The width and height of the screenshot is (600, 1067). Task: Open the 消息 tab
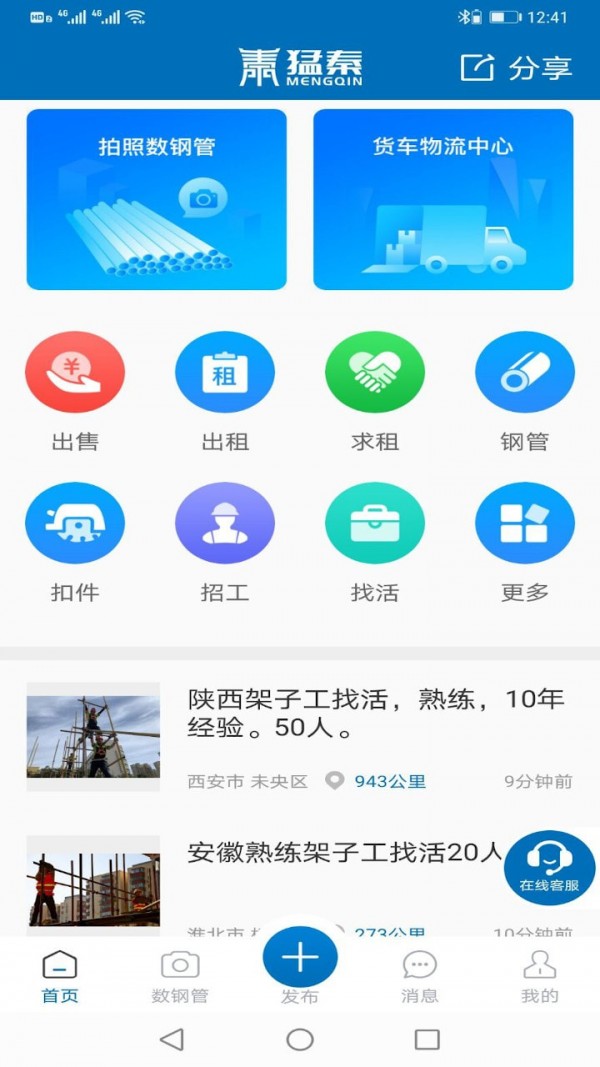420,977
